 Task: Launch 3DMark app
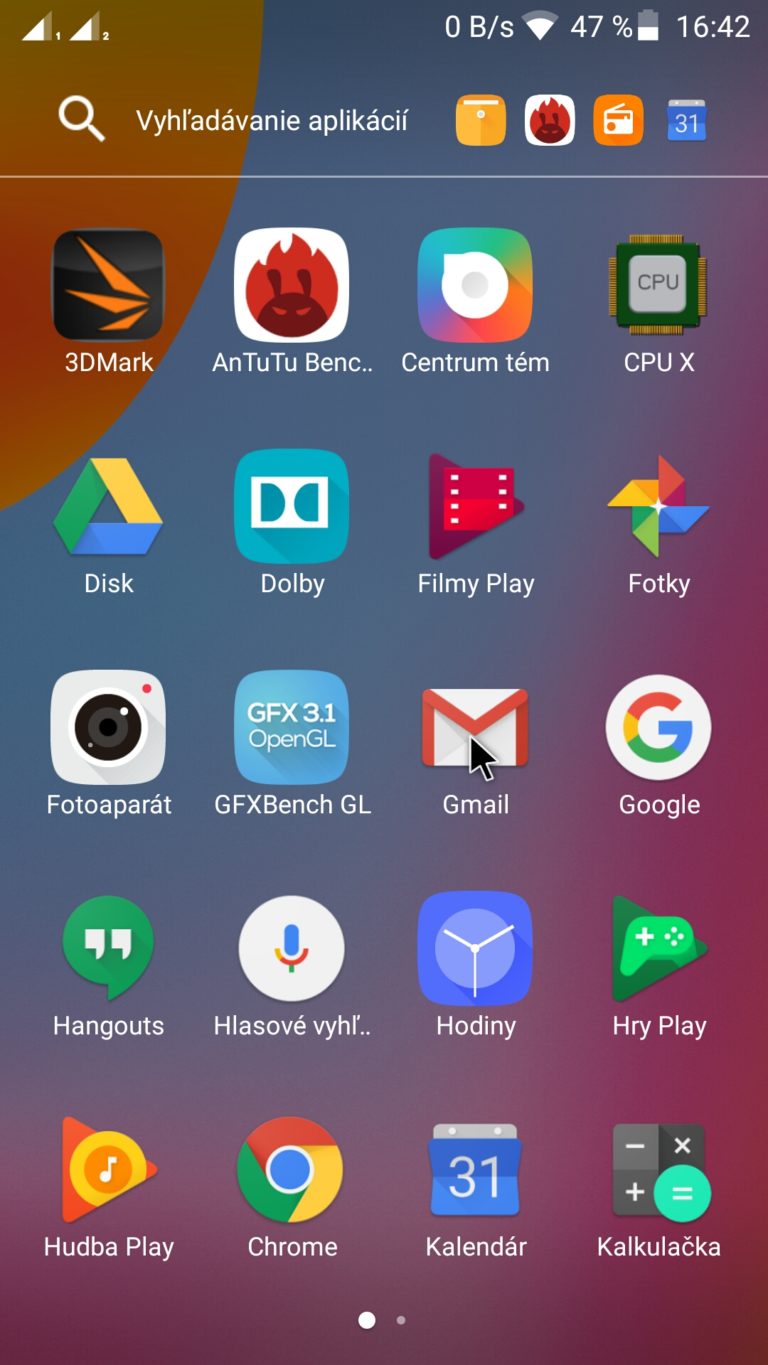point(108,286)
